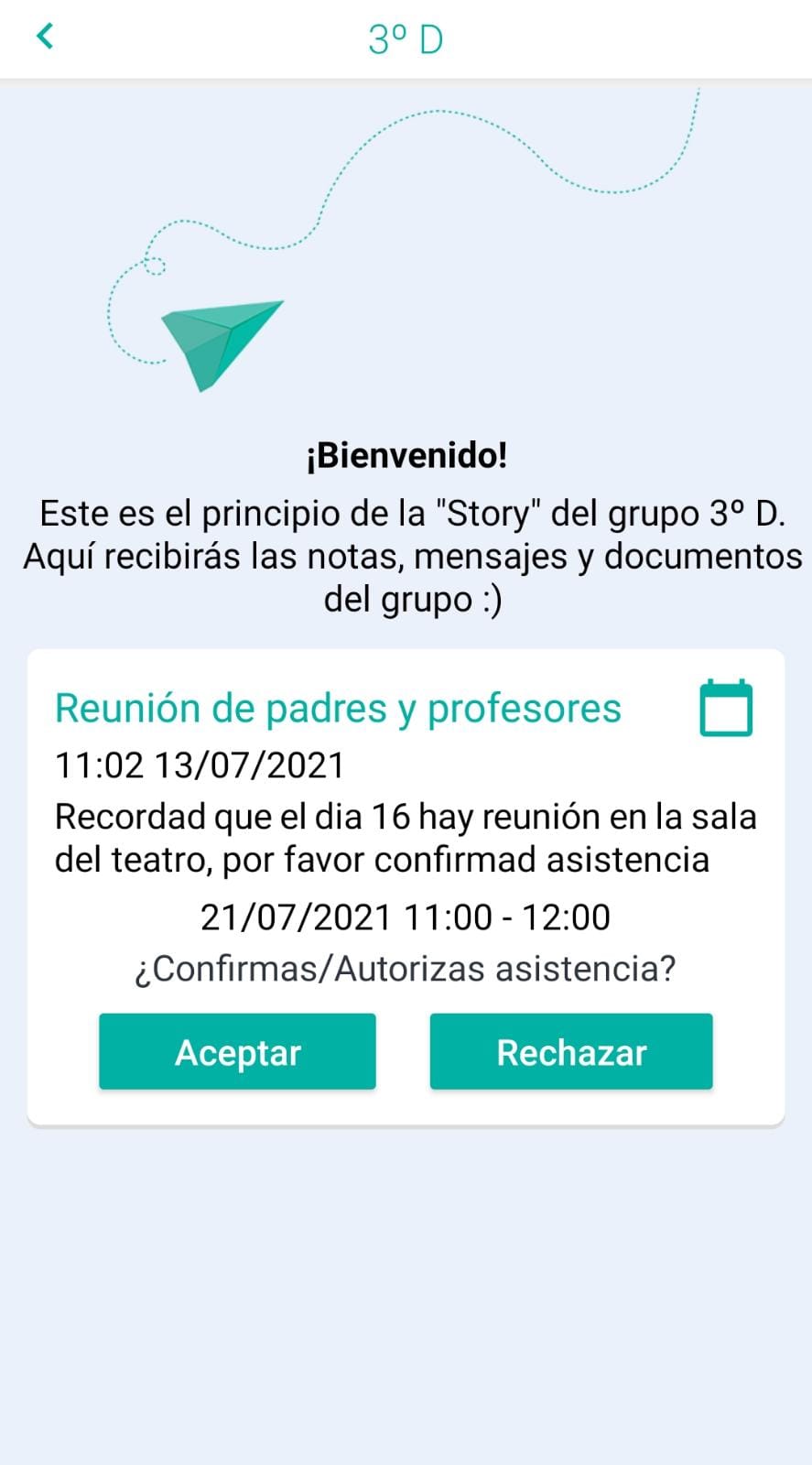Open the Reunión de padres y profesores card
This screenshot has height=1465, width=812.
(406, 887)
